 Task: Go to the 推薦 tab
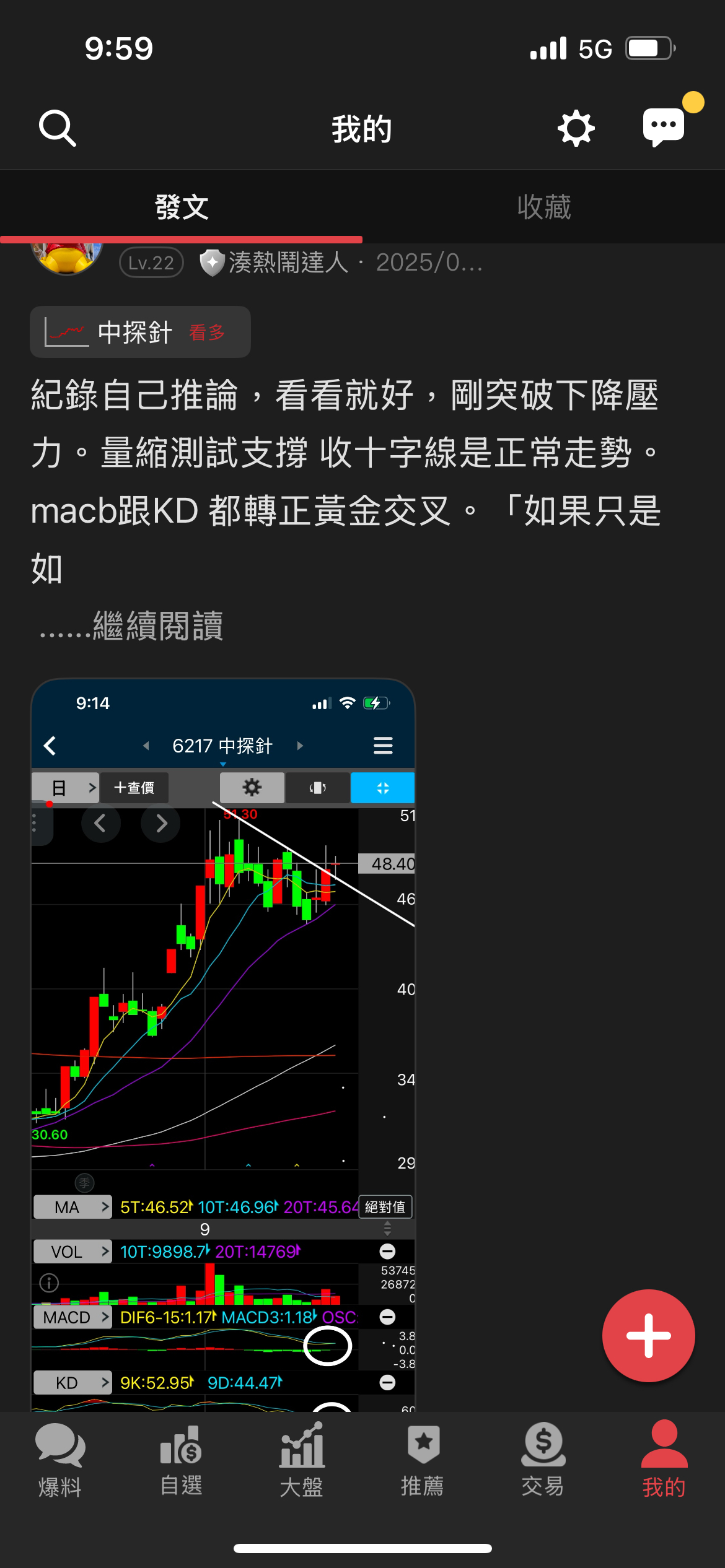pyautogui.click(x=423, y=1460)
